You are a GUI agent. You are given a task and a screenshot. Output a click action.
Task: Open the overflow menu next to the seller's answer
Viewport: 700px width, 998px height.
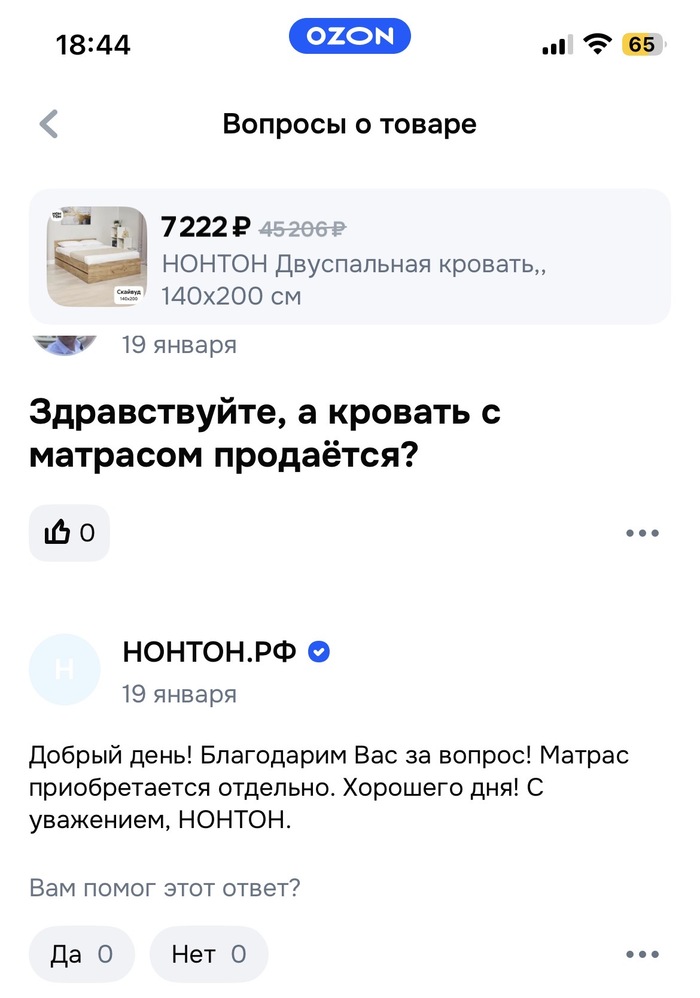(642, 954)
